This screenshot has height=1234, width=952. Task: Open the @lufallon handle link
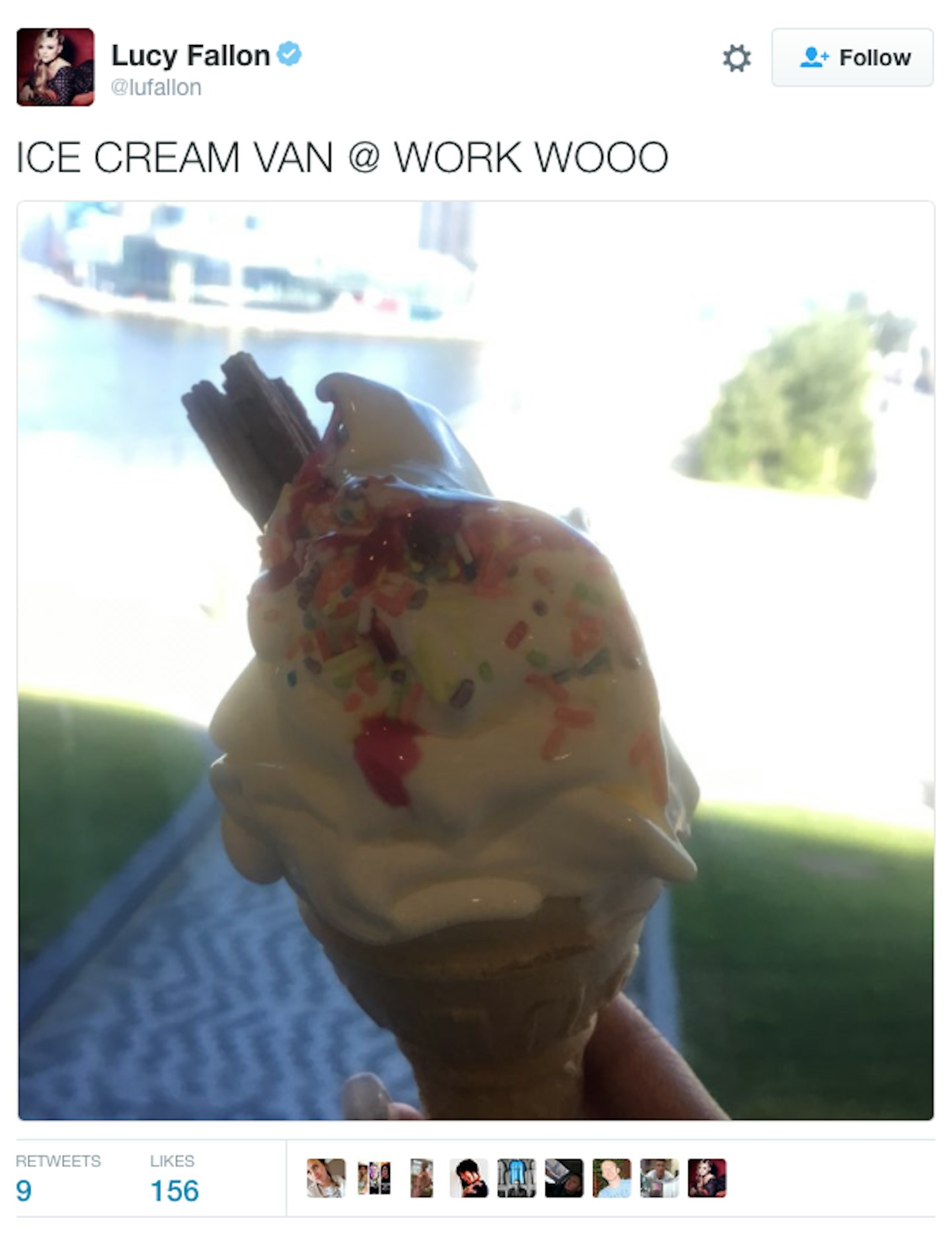(x=157, y=87)
